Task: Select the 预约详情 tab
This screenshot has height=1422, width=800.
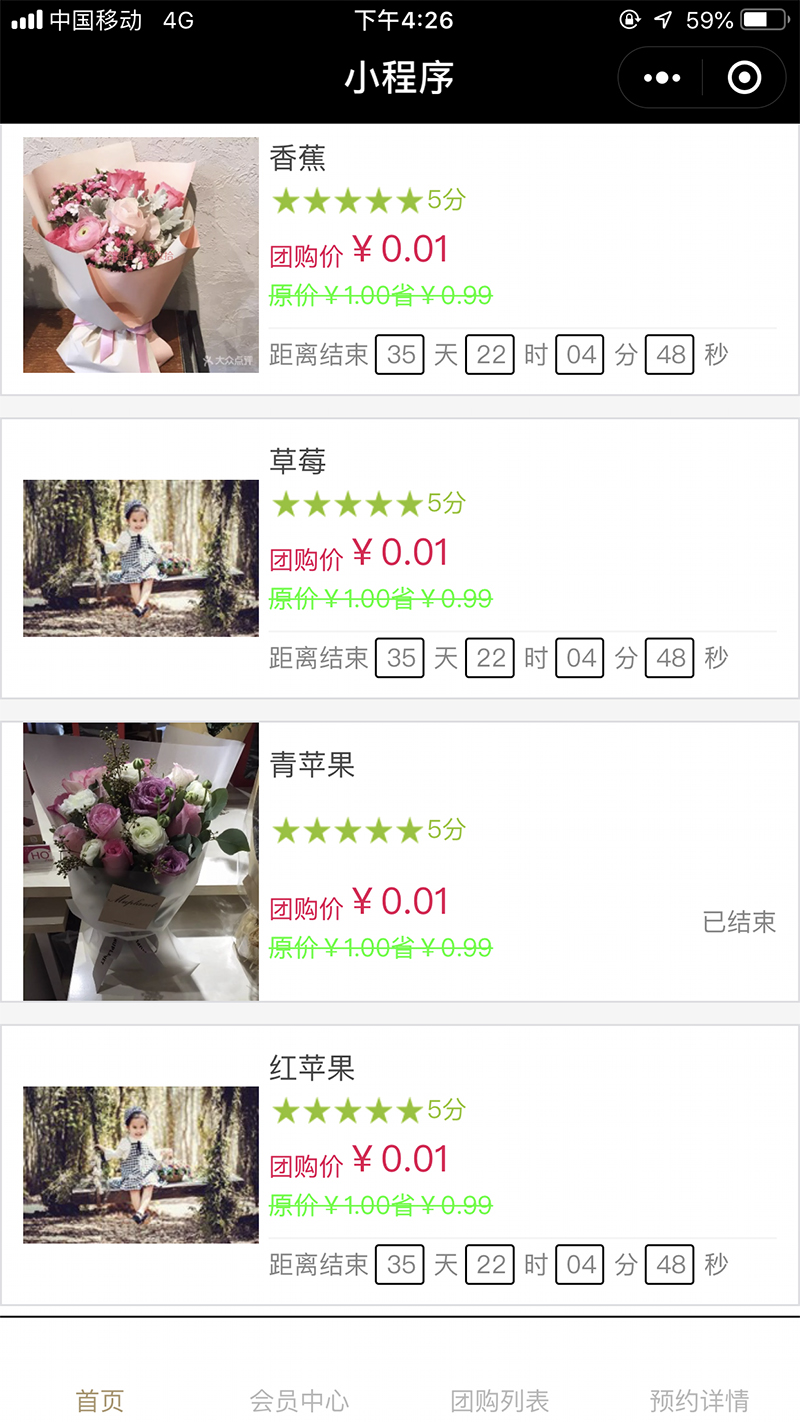Action: click(x=699, y=1399)
